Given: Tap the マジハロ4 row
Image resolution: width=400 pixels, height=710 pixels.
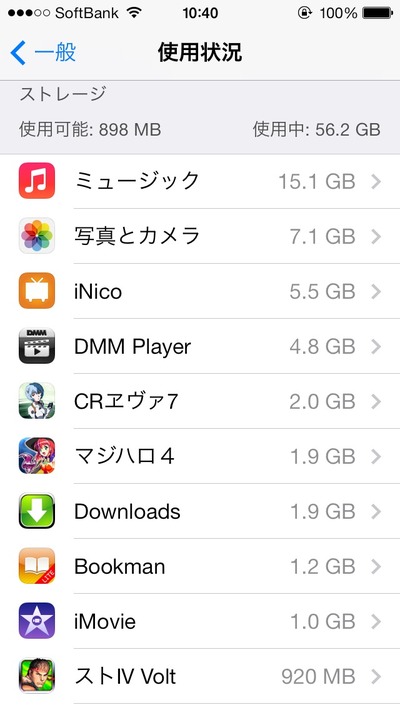Looking at the screenshot, I should point(200,456).
